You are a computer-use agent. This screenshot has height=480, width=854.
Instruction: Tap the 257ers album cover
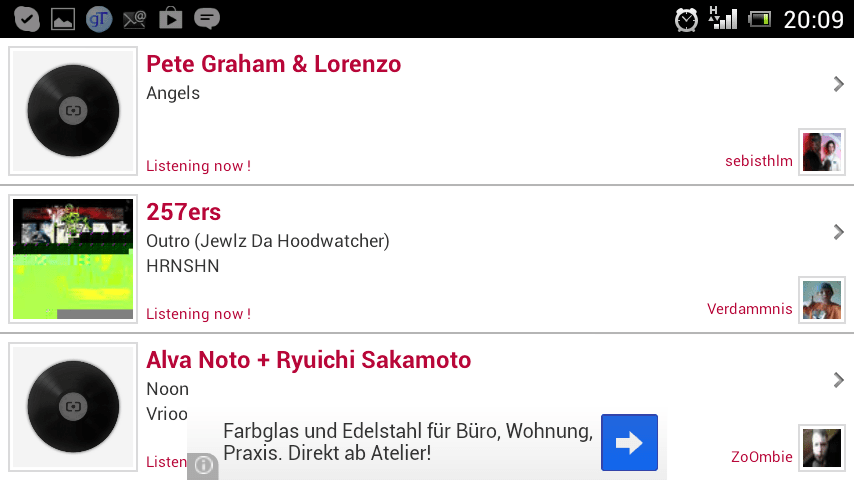click(73, 259)
